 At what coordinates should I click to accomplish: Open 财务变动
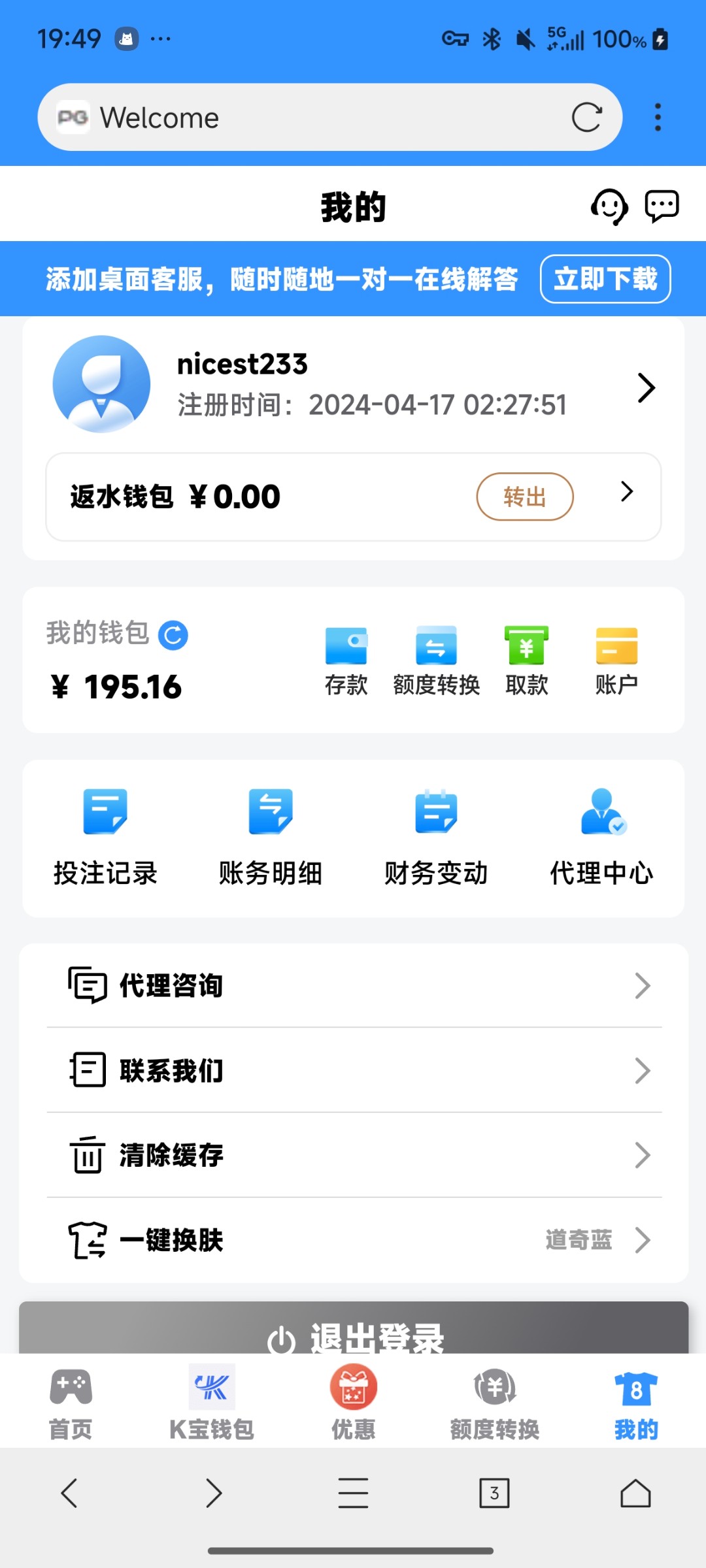click(436, 838)
